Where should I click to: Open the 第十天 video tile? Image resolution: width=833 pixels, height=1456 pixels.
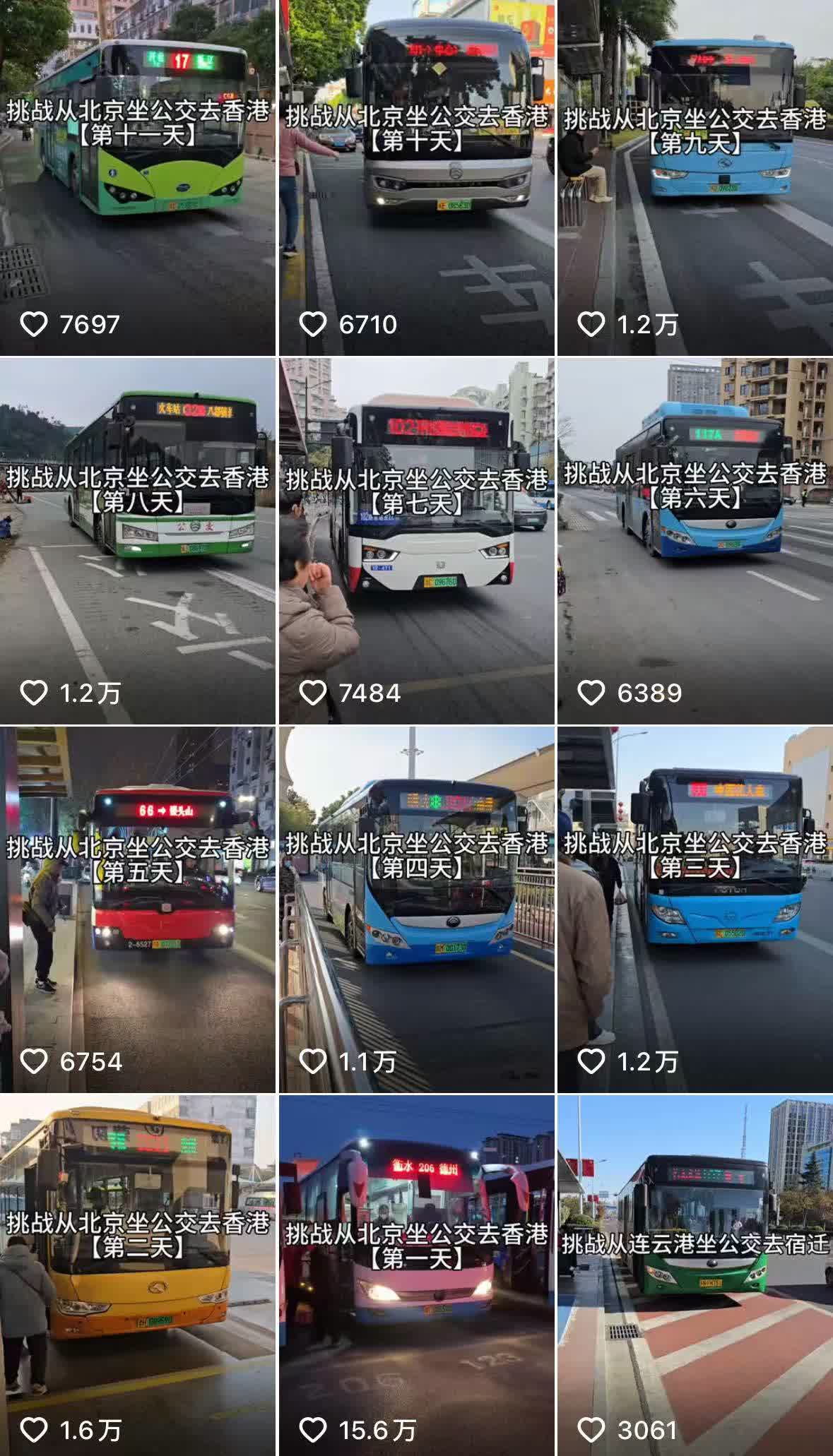coord(416,177)
